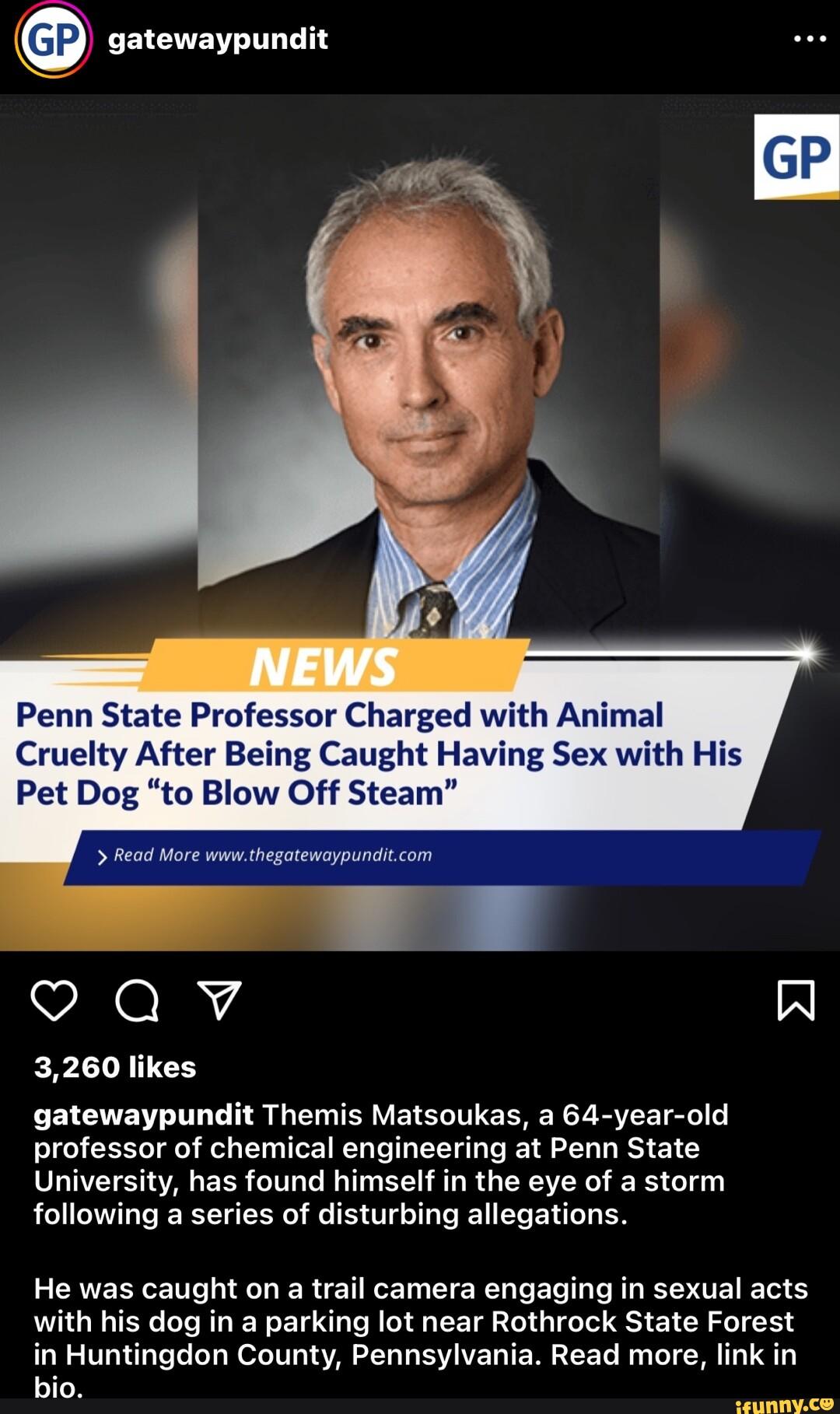
Task: Open gatewaypundit profile avatar
Action: (53, 40)
